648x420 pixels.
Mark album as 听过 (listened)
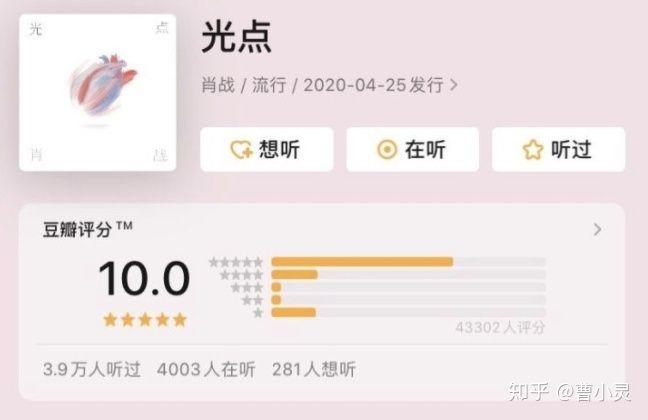557,150
